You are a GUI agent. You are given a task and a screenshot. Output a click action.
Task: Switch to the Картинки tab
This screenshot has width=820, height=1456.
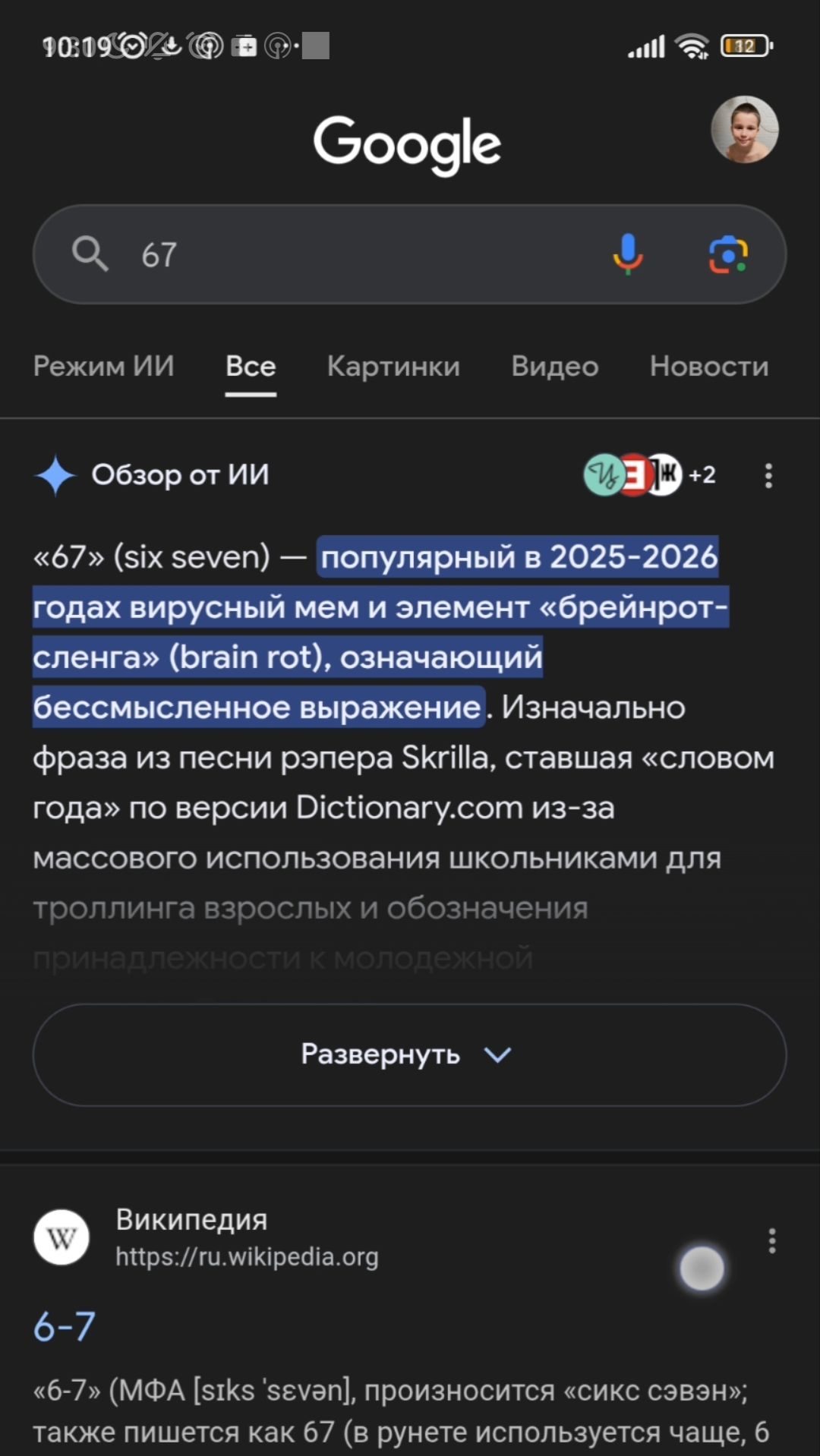(393, 367)
